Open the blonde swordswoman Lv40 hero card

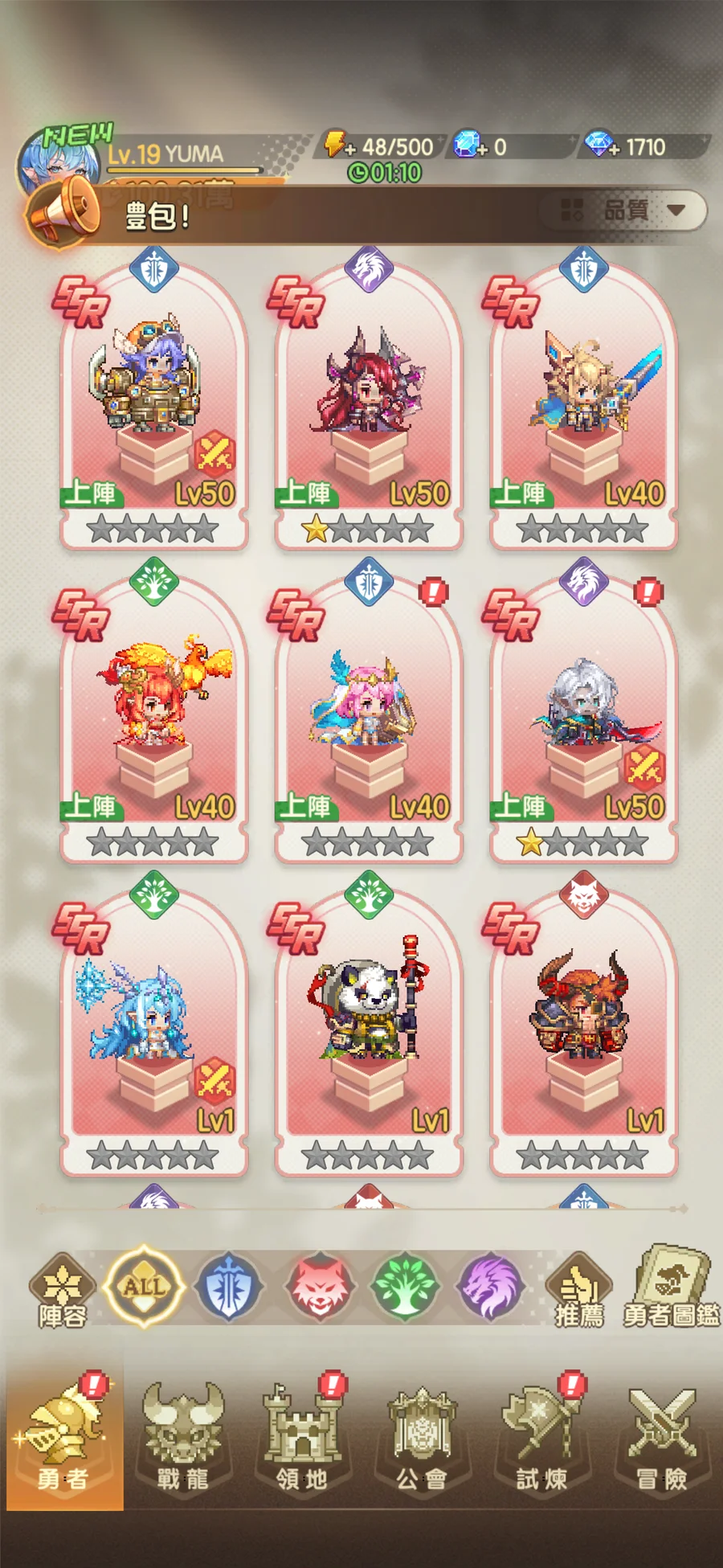point(583,402)
